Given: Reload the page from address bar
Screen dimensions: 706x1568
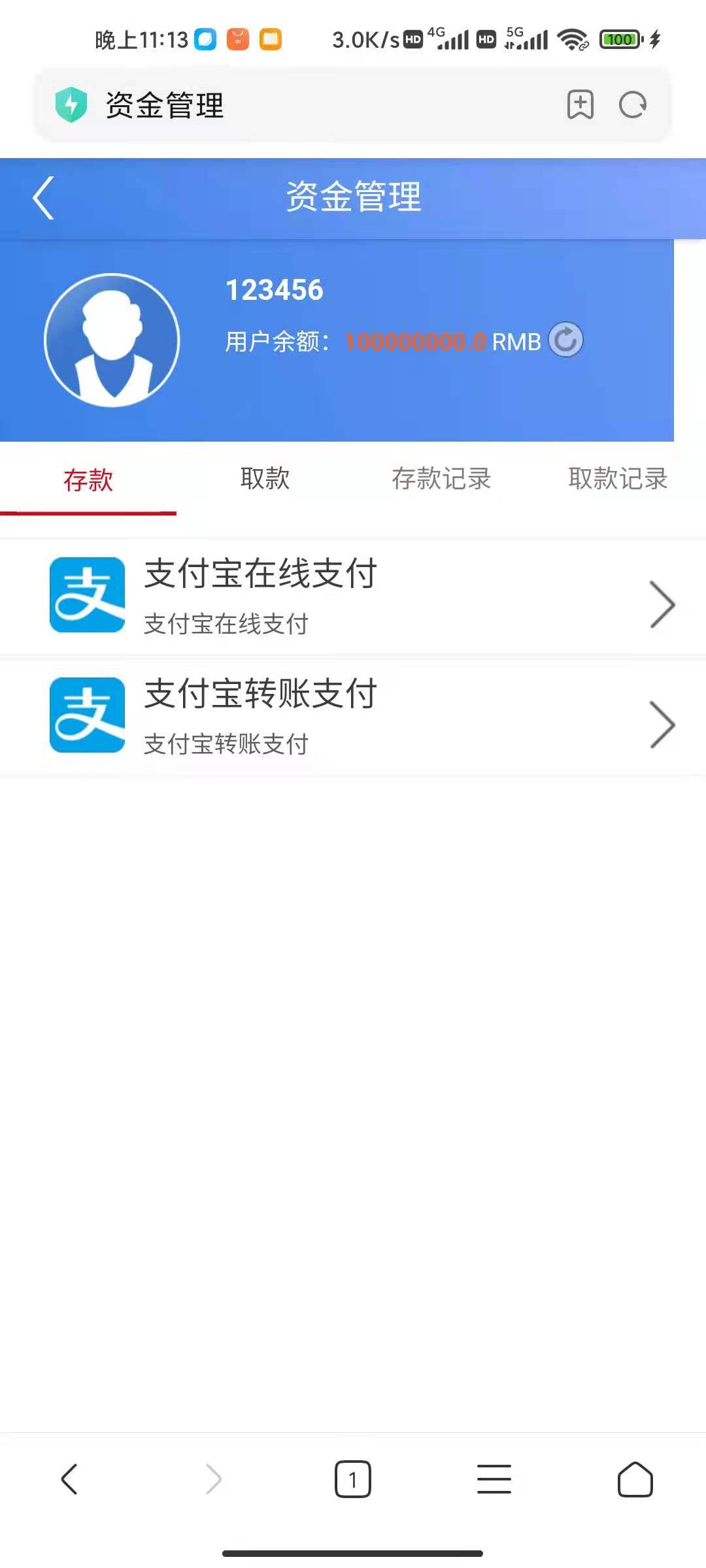Looking at the screenshot, I should pyautogui.click(x=633, y=105).
